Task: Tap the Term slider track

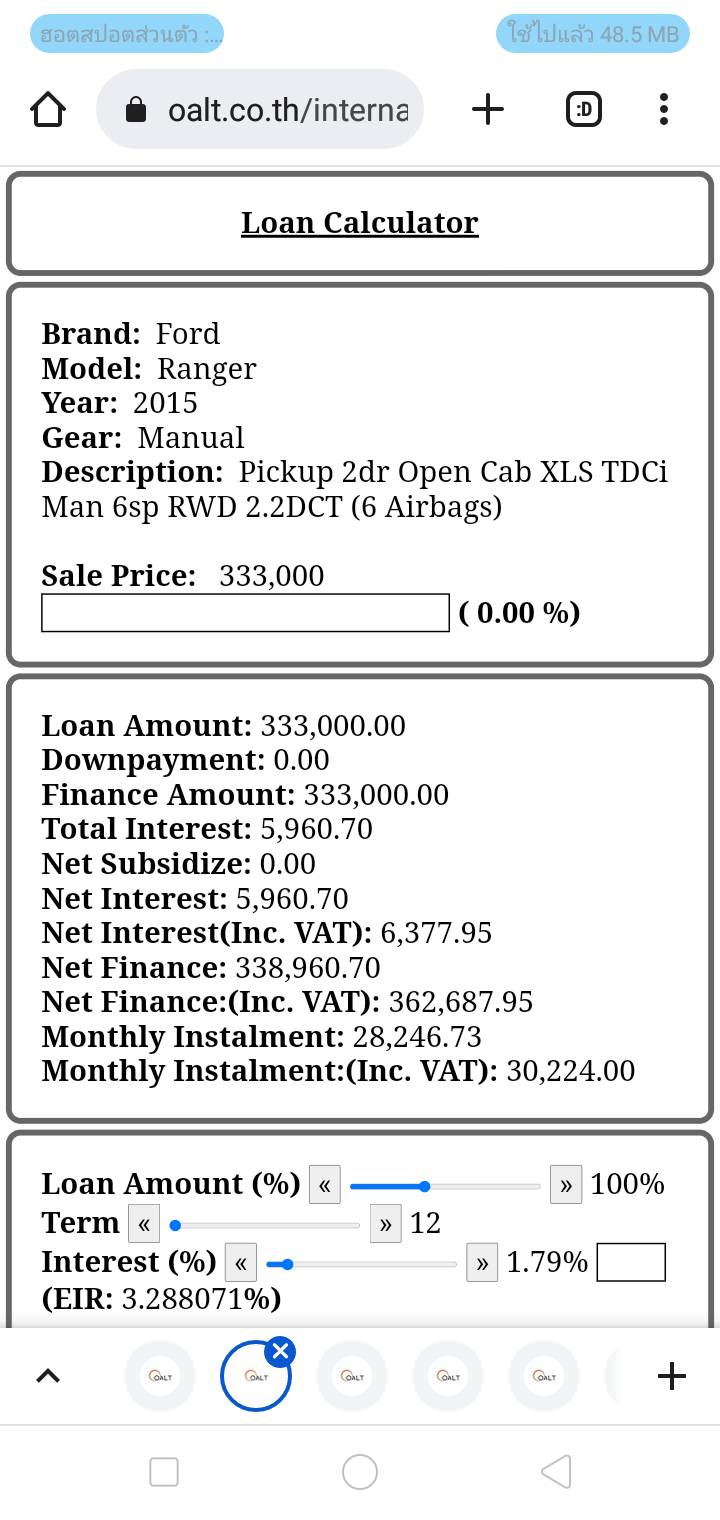Action: 265,1225
